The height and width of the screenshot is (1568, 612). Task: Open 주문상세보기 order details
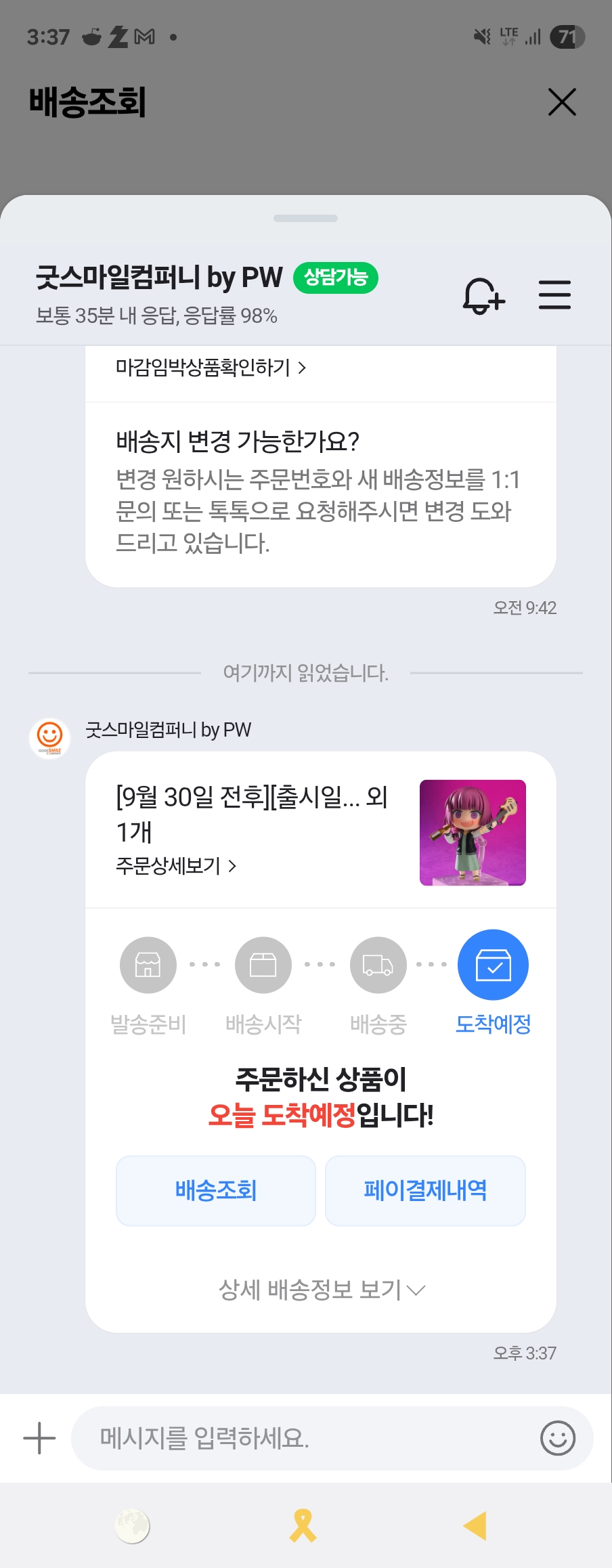point(176,866)
